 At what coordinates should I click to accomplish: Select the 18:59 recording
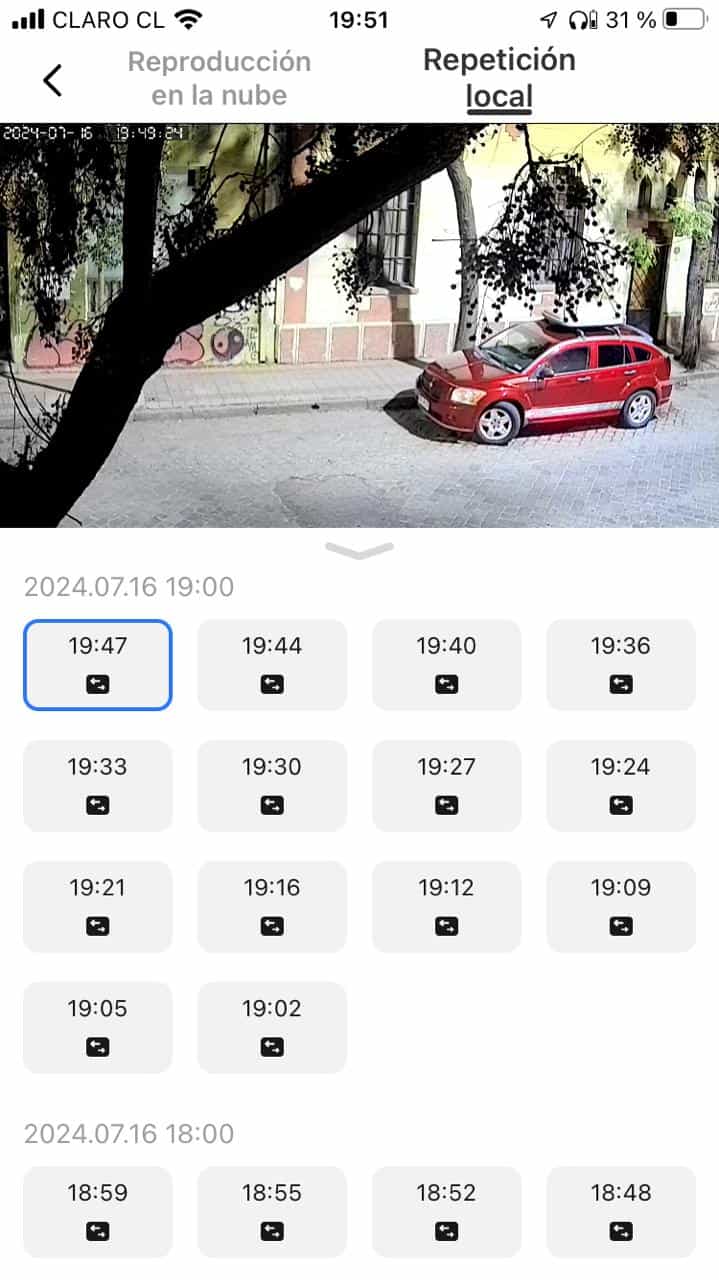[x=98, y=1212]
